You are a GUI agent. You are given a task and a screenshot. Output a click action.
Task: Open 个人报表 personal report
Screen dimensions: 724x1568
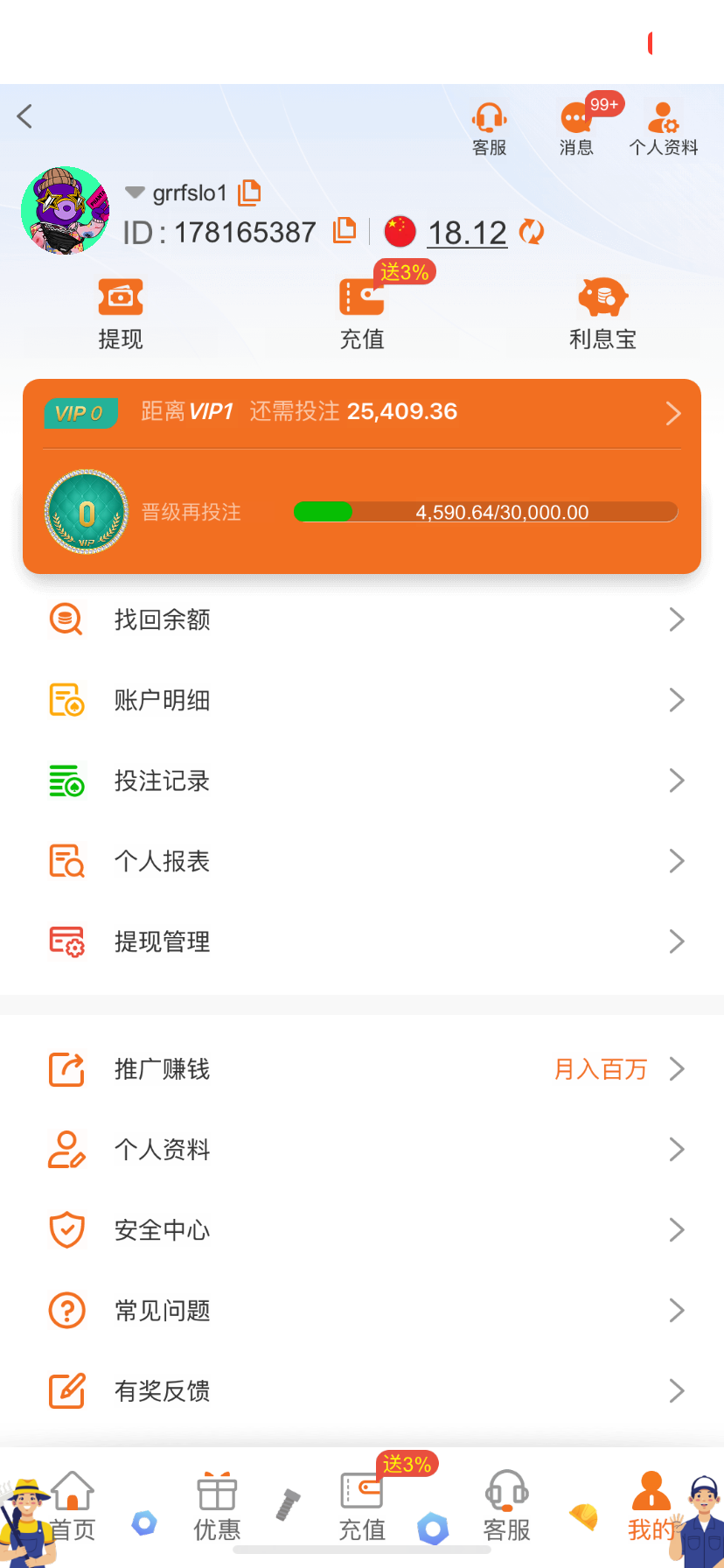point(362,861)
